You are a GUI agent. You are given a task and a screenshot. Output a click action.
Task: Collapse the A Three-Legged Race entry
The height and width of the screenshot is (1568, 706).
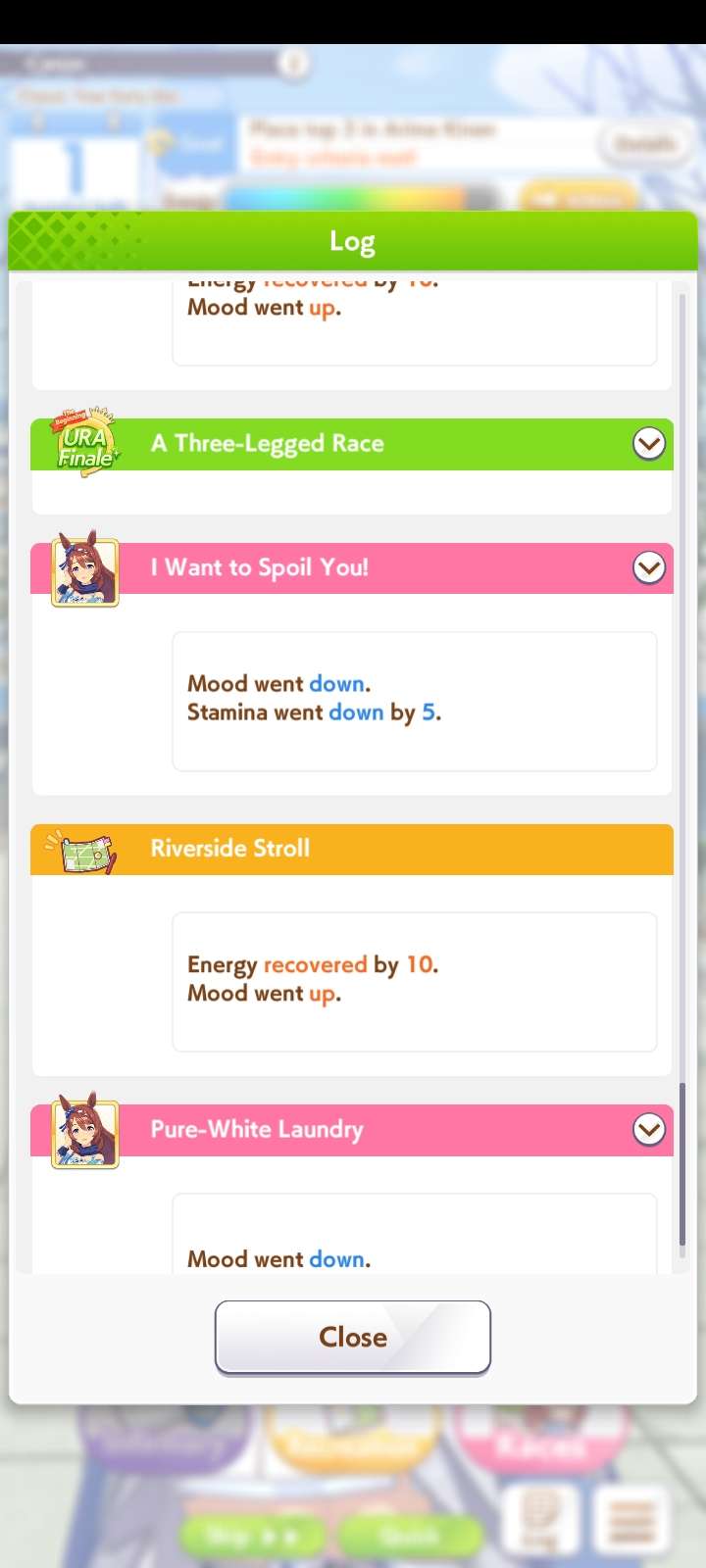click(x=649, y=444)
